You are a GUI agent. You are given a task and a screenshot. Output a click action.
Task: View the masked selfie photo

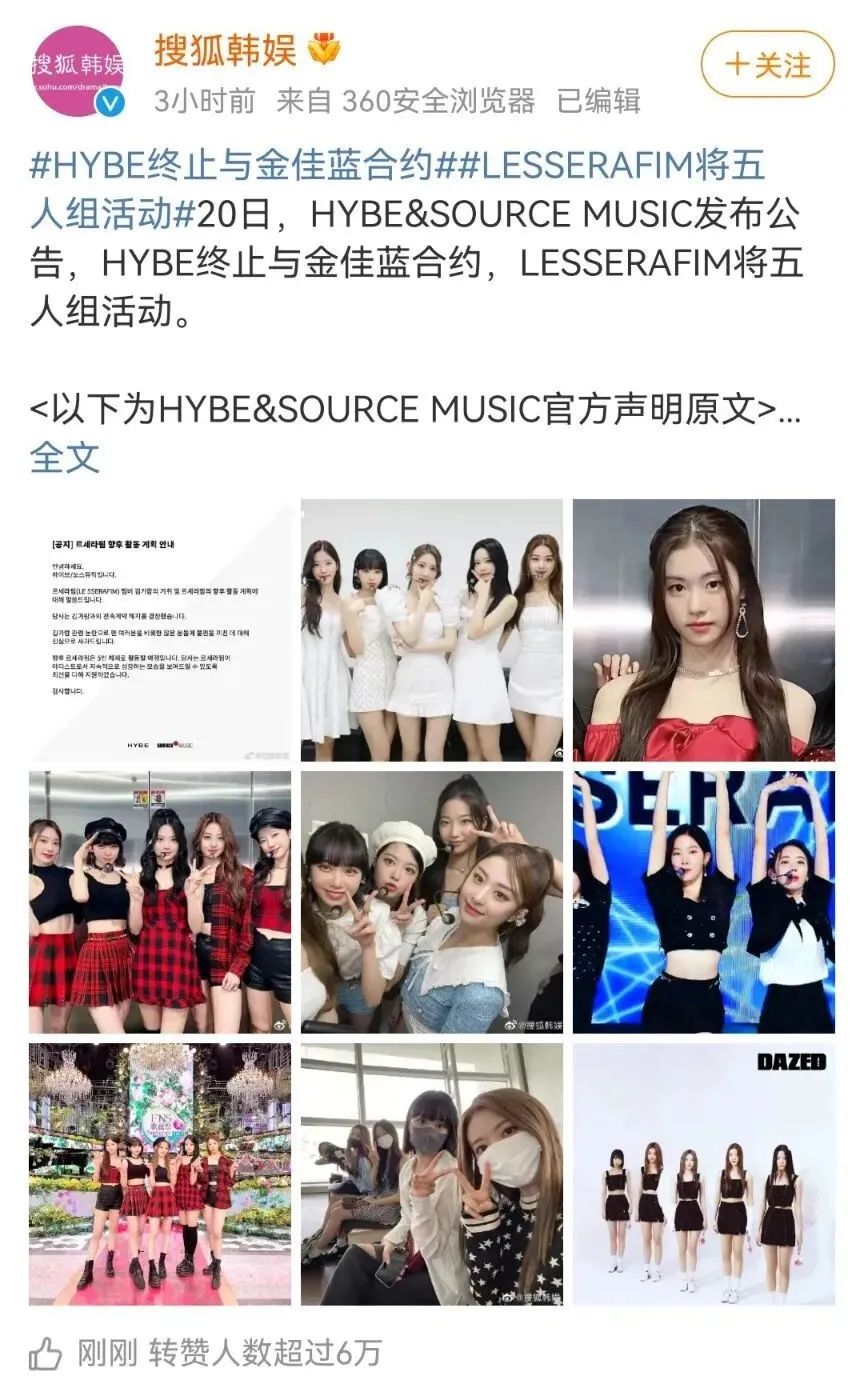point(432,1174)
